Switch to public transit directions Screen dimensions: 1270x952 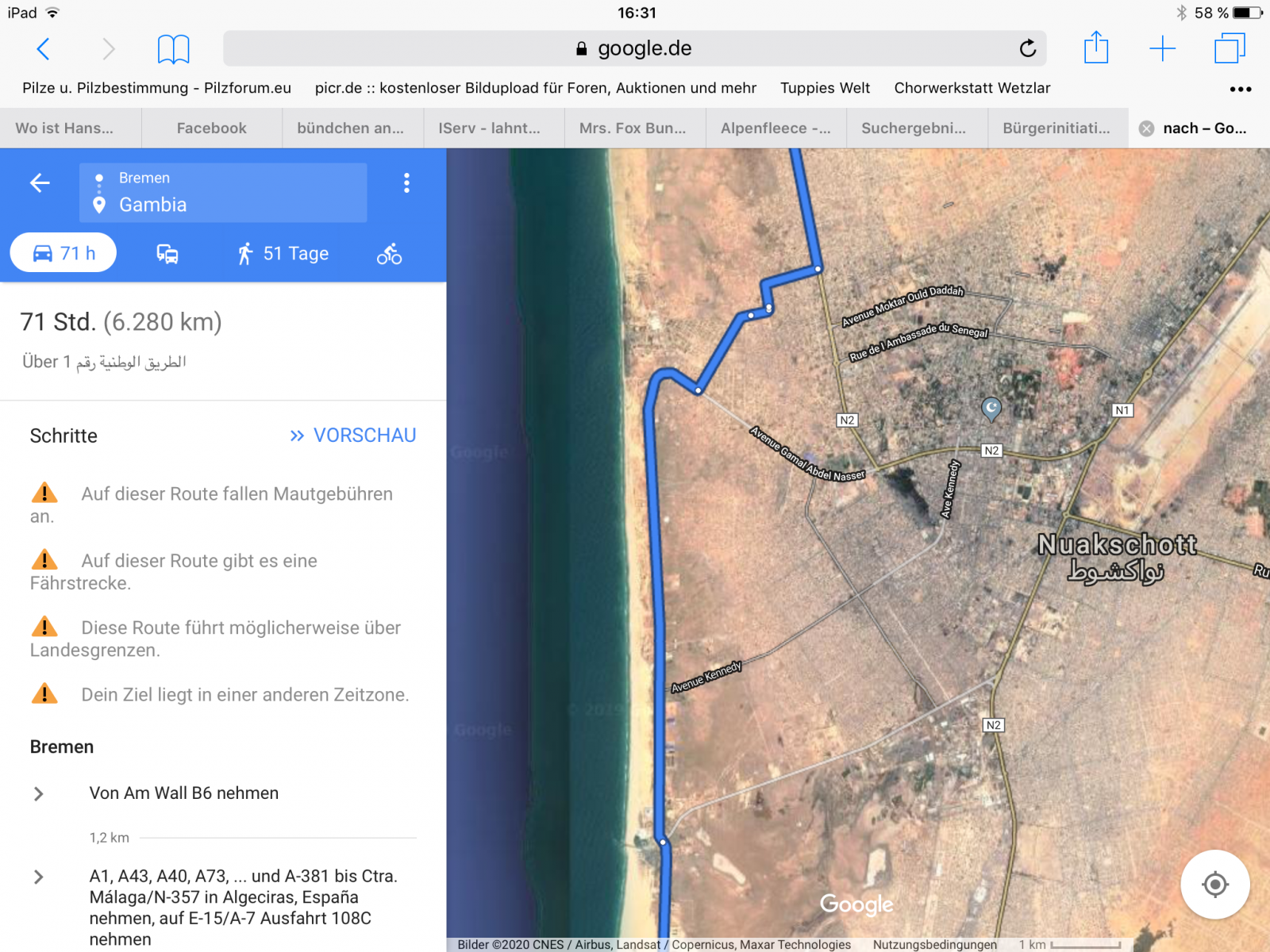pyautogui.click(x=167, y=254)
